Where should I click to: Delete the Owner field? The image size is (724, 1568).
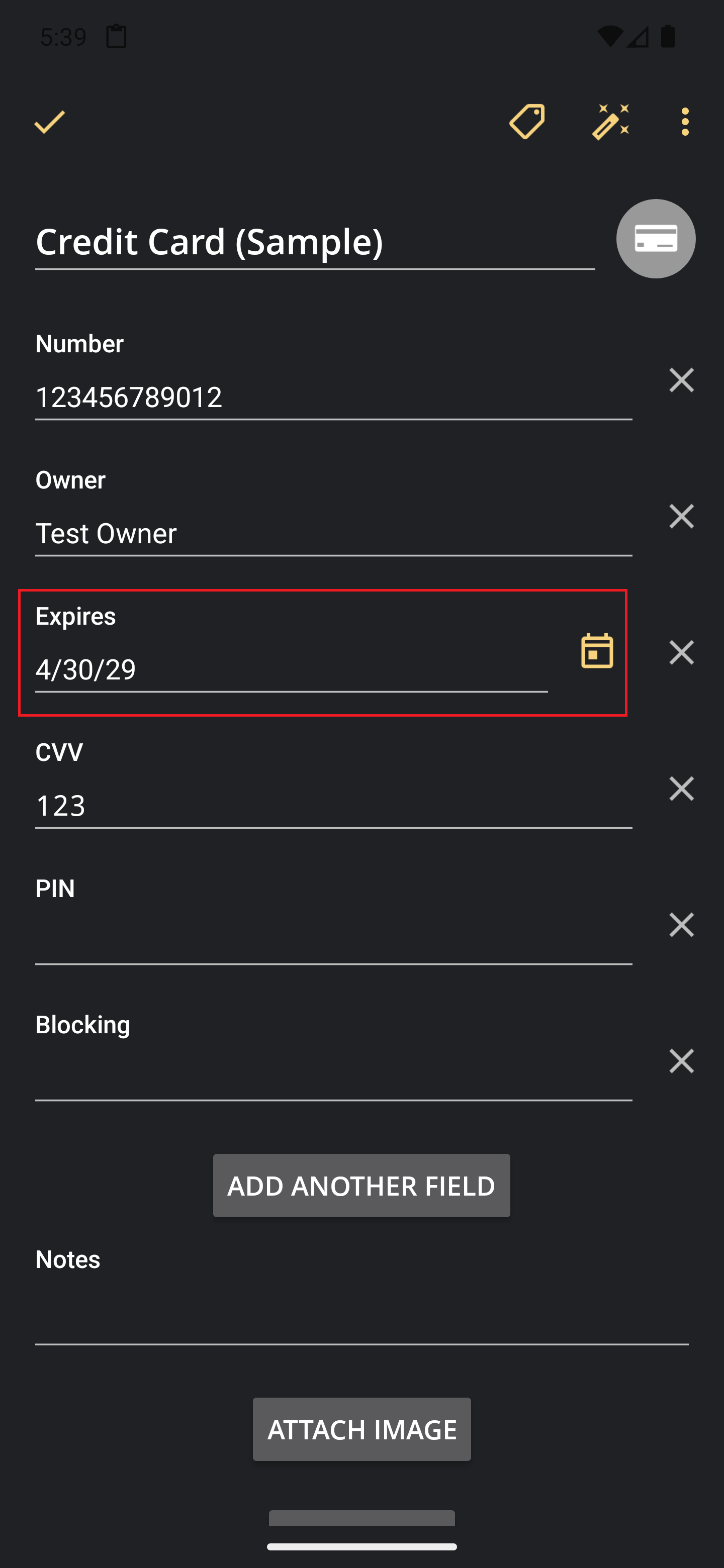click(x=681, y=516)
